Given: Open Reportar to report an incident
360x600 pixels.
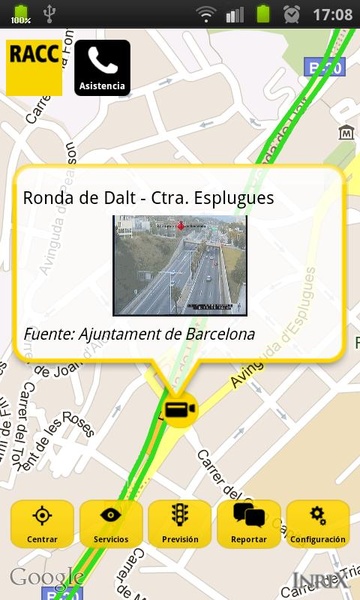Looking at the screenshot, I should coord(249,524).
